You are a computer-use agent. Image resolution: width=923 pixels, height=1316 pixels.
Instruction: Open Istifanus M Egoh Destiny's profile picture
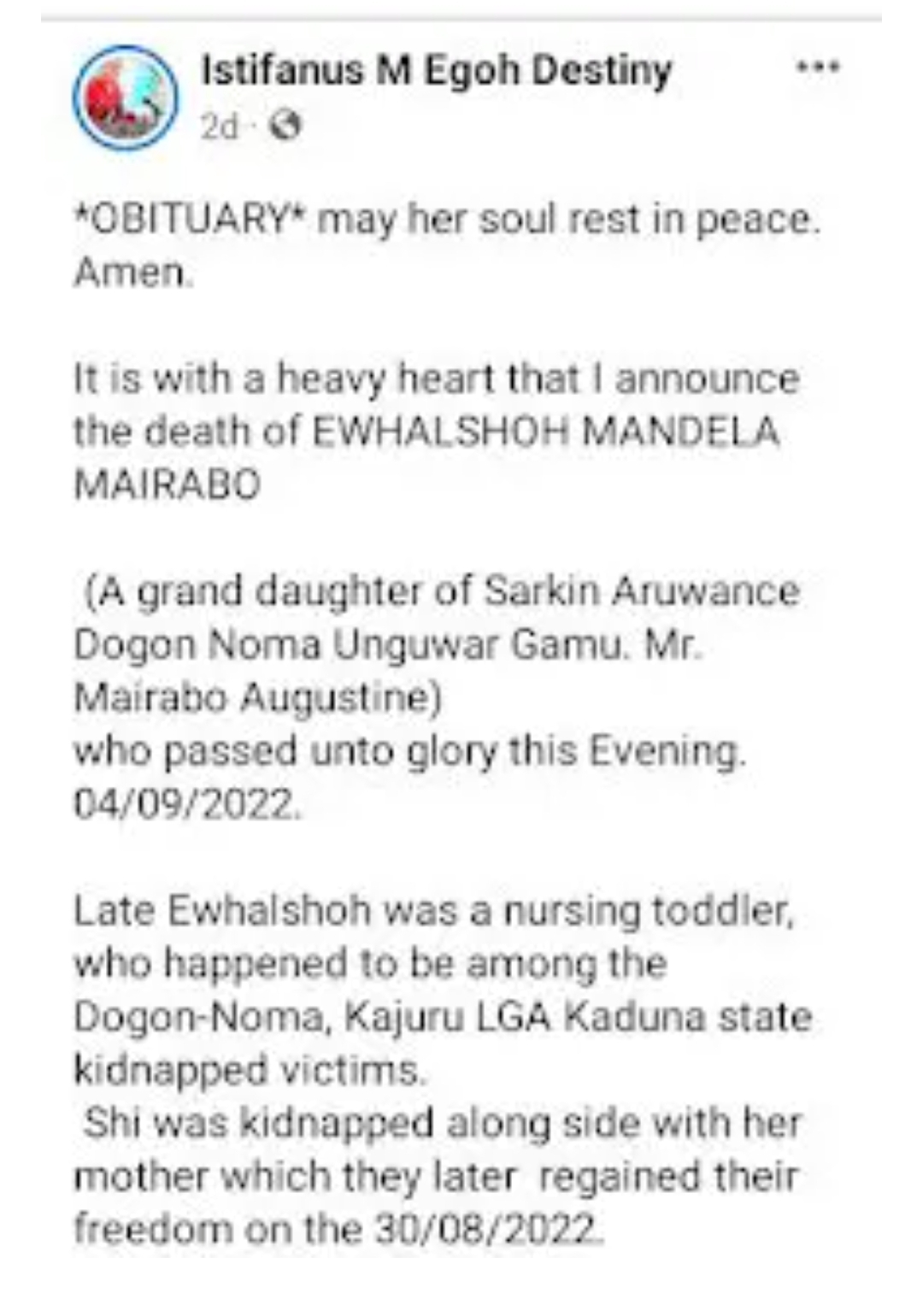tap(126, 97)
